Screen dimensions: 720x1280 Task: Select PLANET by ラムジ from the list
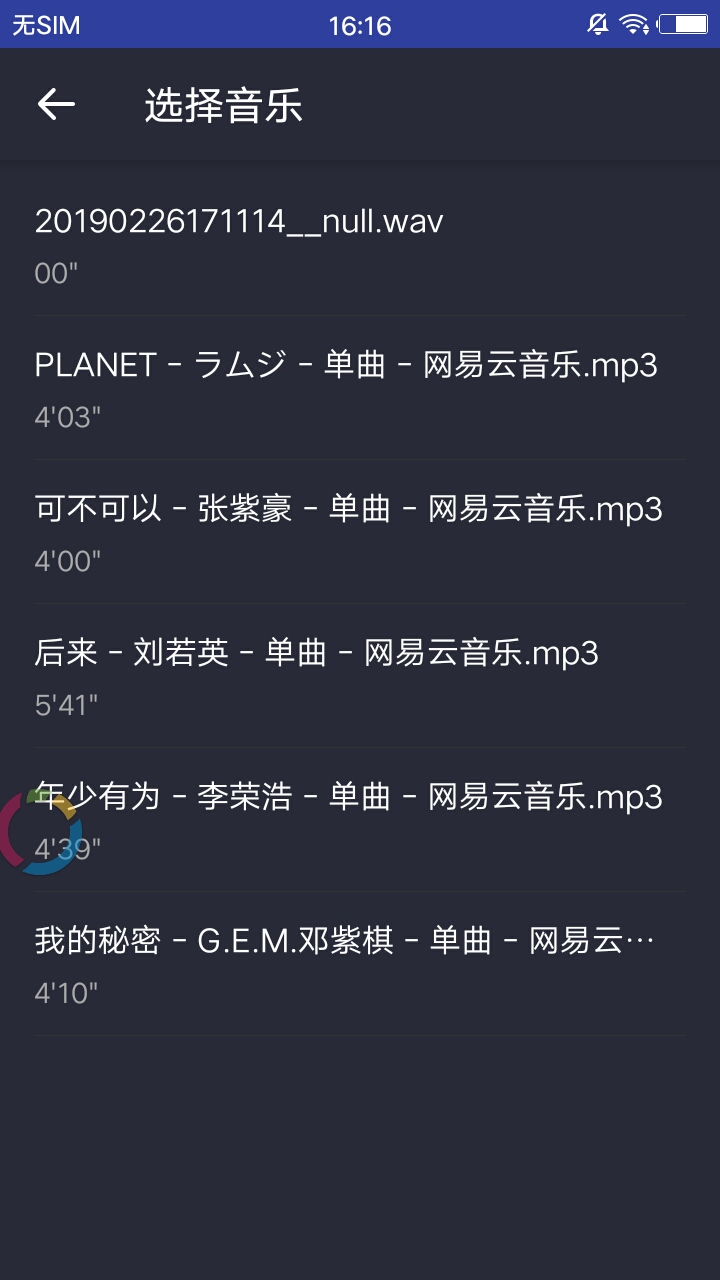pos(345,366)
